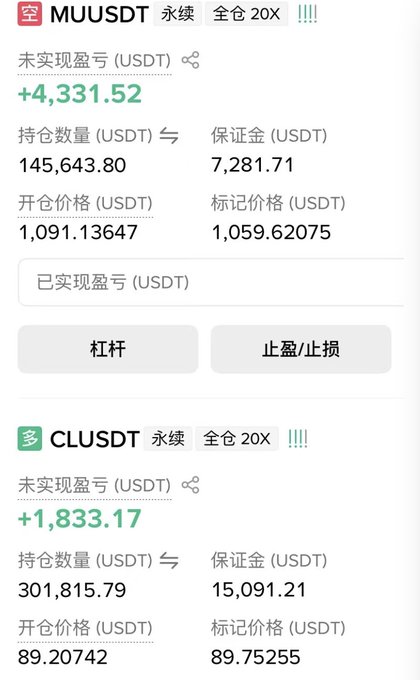Image resolution: width=420 pixels, height=680 pixels.
Task: Show the 开仓价格 explanation for MUUSDT
Action: click(85, 203)
